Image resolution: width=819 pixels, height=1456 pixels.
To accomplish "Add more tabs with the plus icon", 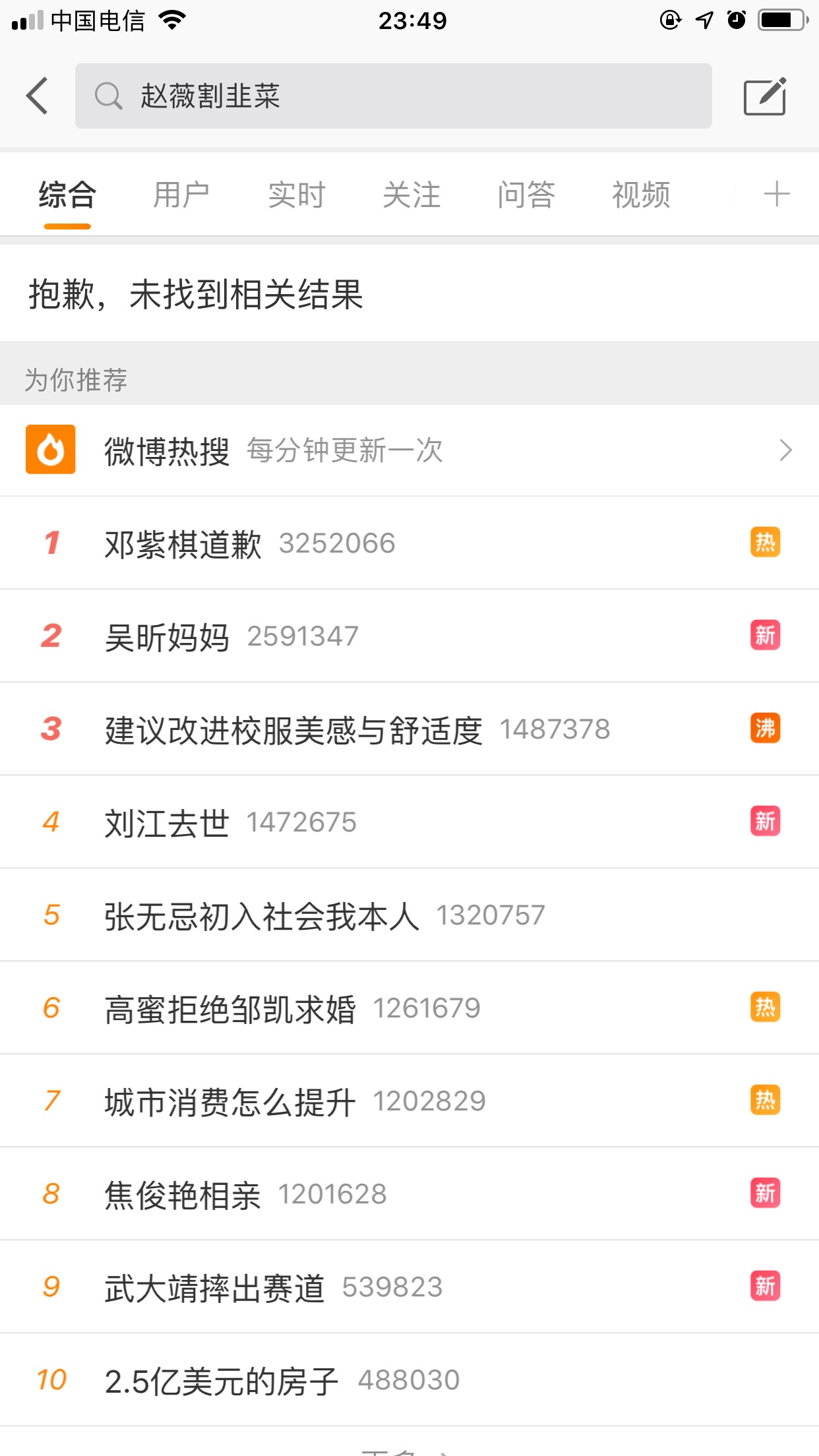I will [776, 195].
